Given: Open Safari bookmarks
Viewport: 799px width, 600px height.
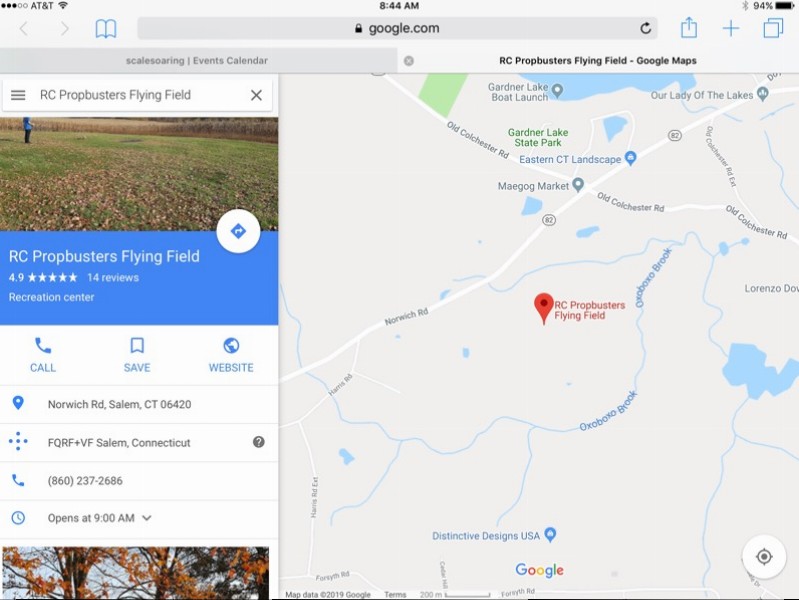Looking at the screenshot, I should tap(106, 28).
